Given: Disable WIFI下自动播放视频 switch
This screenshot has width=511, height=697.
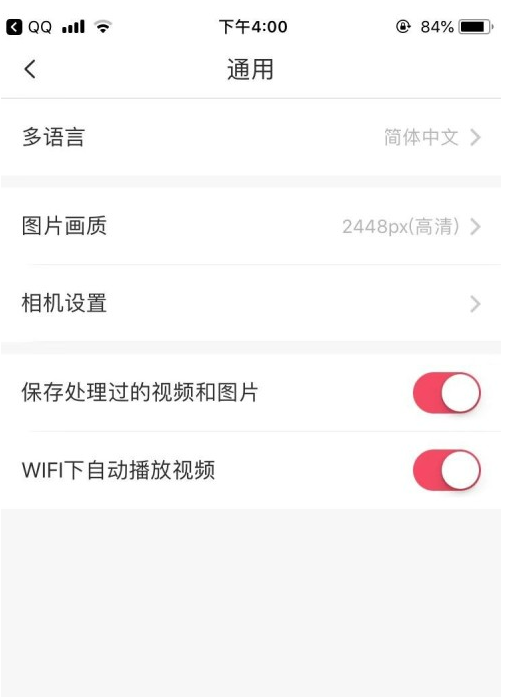Looking at the screenshot, I should [x=447, y=470].
